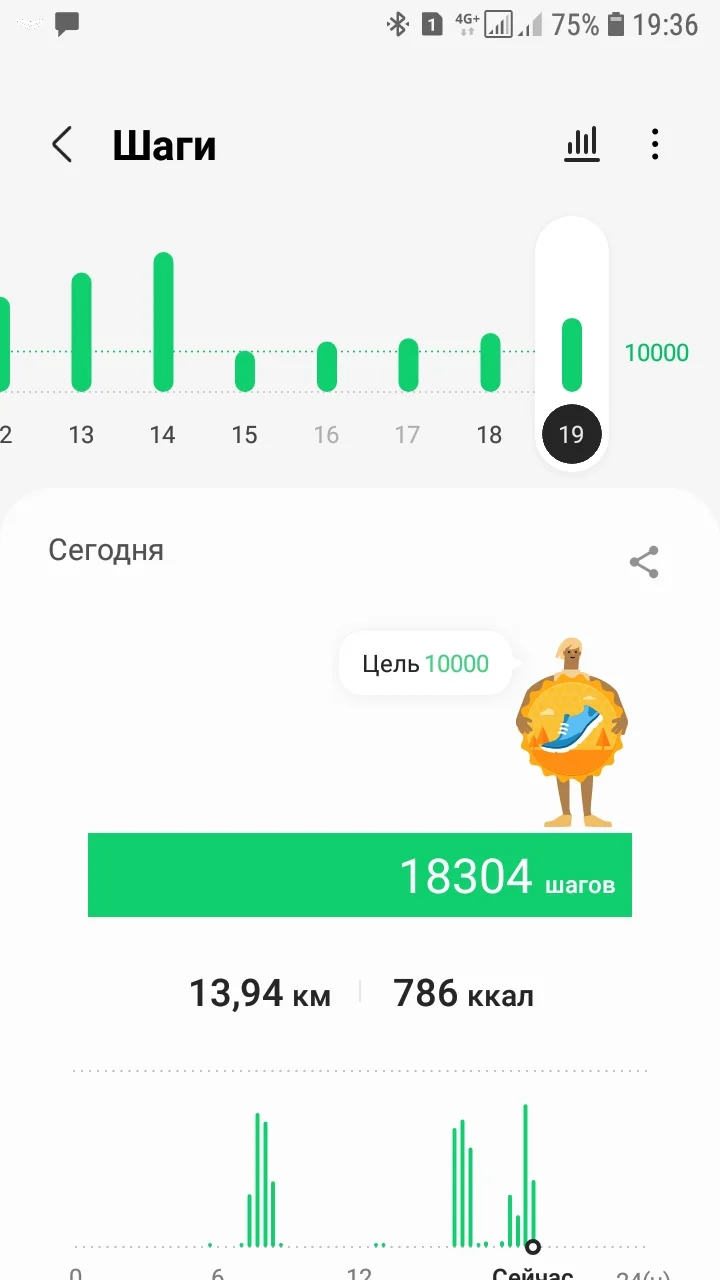The image size is (720, 1280).
Task: Open the three-dot overflow menu
Action: point(655,145)
